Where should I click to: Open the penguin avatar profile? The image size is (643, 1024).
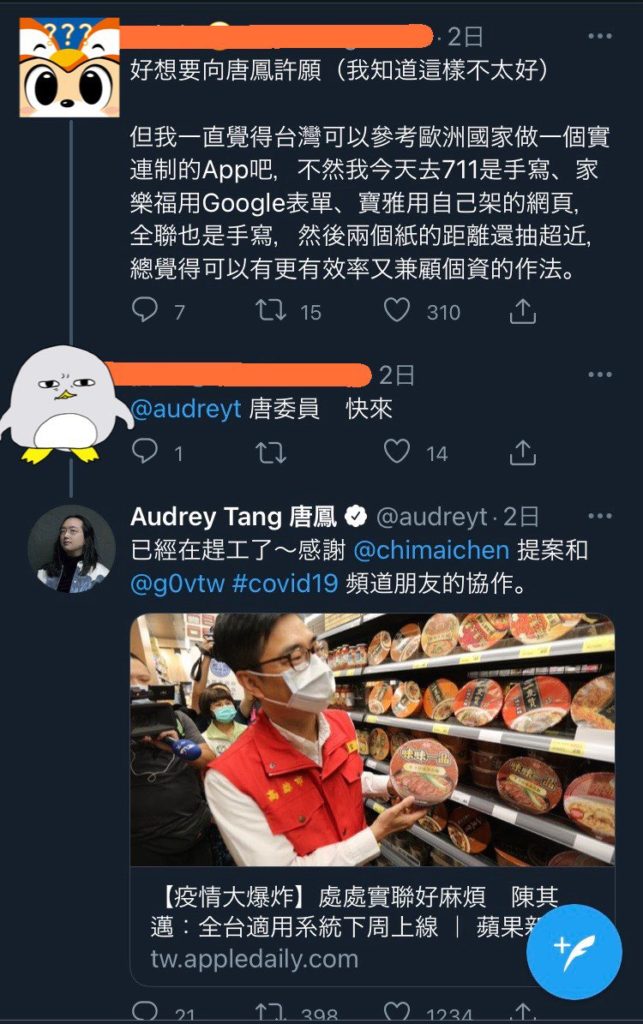pyautogui.click(x=66, y=405)
